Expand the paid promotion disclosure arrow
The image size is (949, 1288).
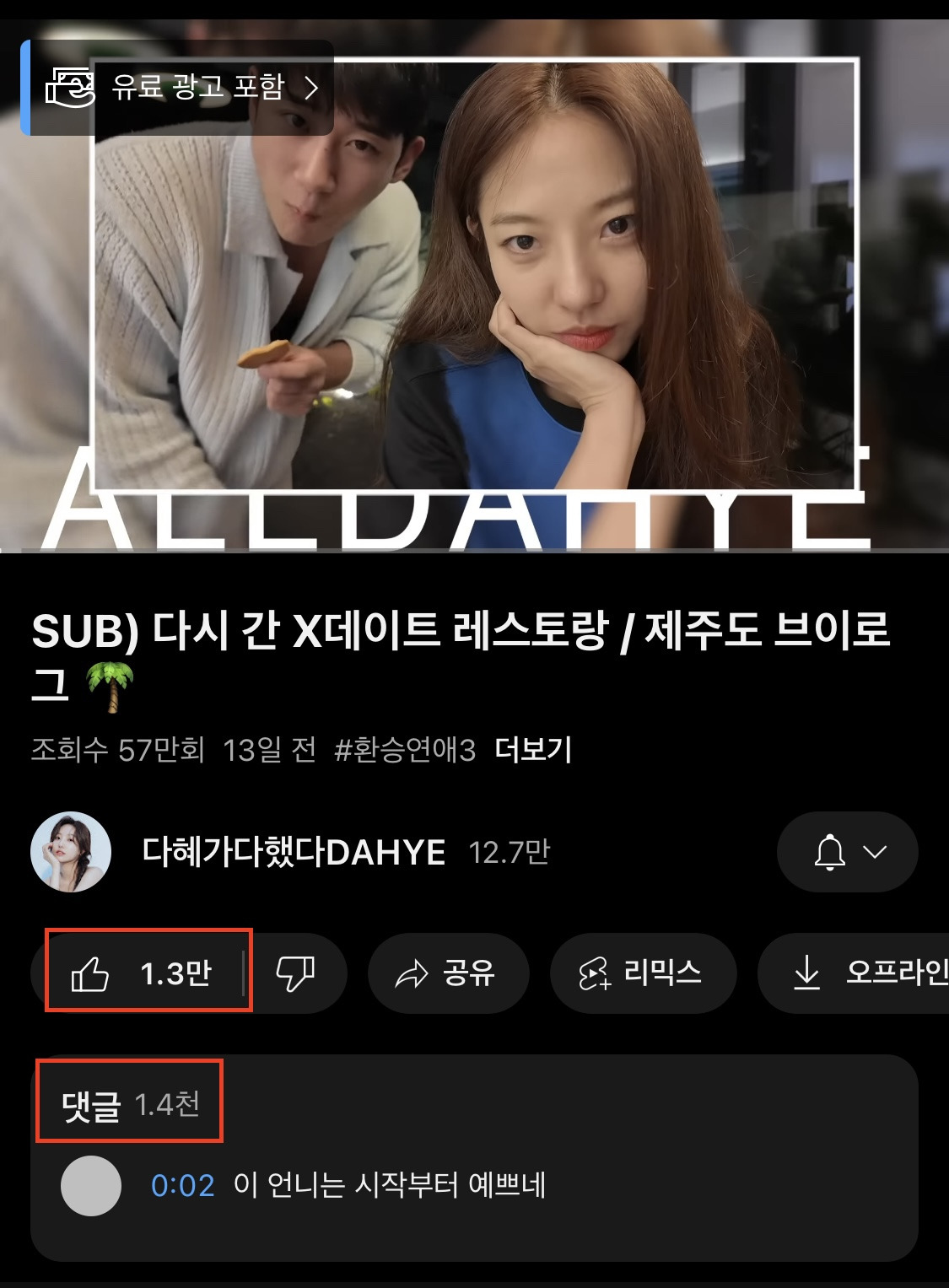pyautogui.click(x=315, y=85)
